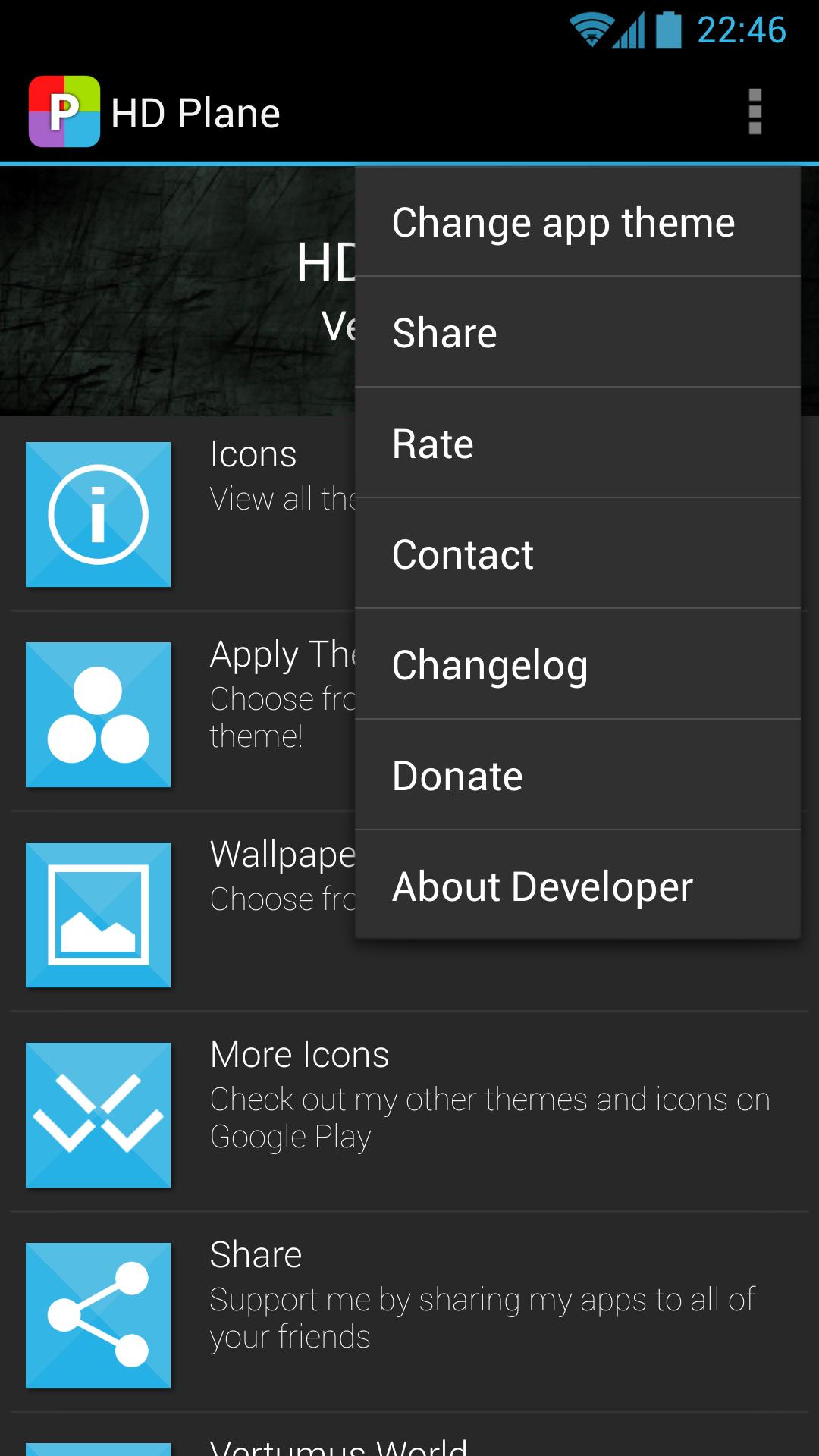Open the More Icons row

[409, 1113]
